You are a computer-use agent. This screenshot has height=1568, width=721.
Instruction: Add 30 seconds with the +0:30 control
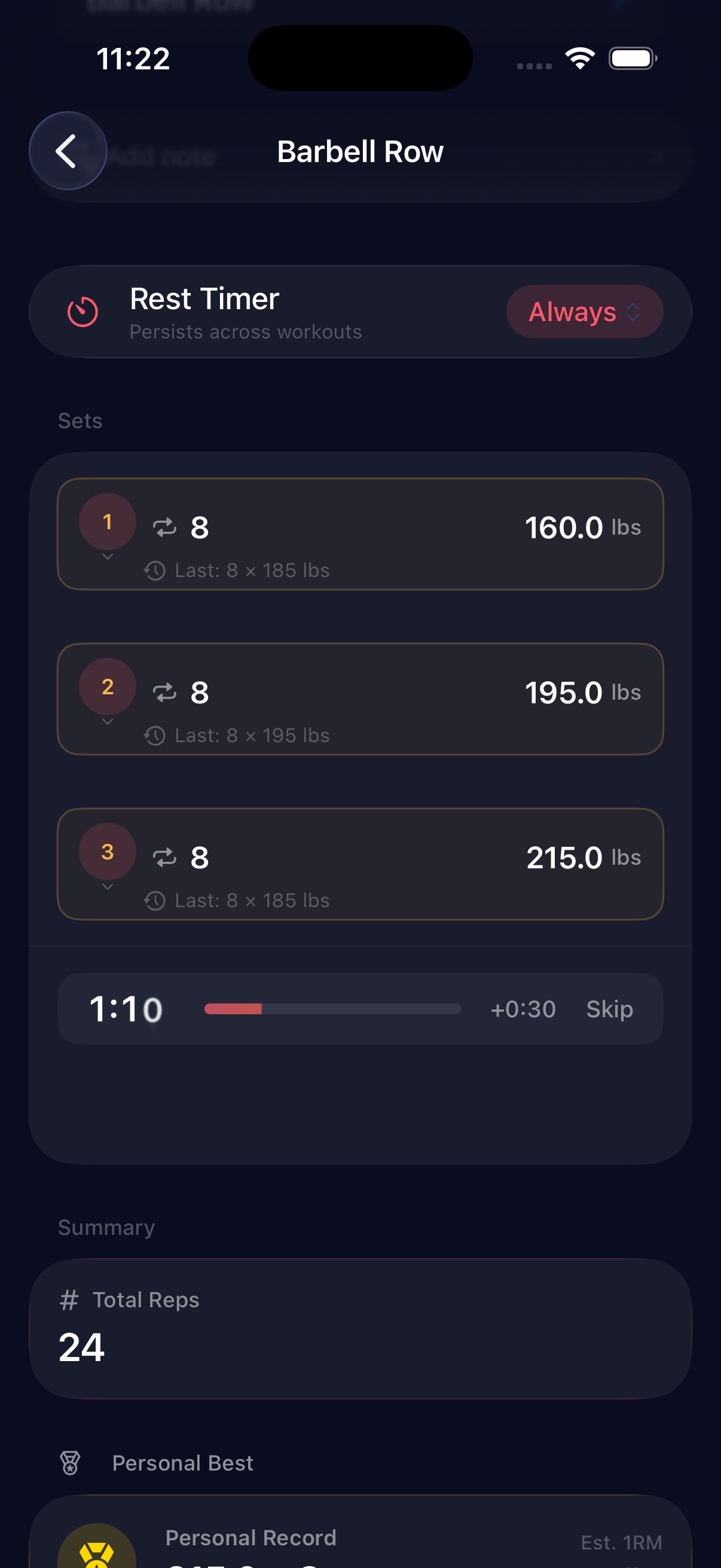[x=523, y=1009]
